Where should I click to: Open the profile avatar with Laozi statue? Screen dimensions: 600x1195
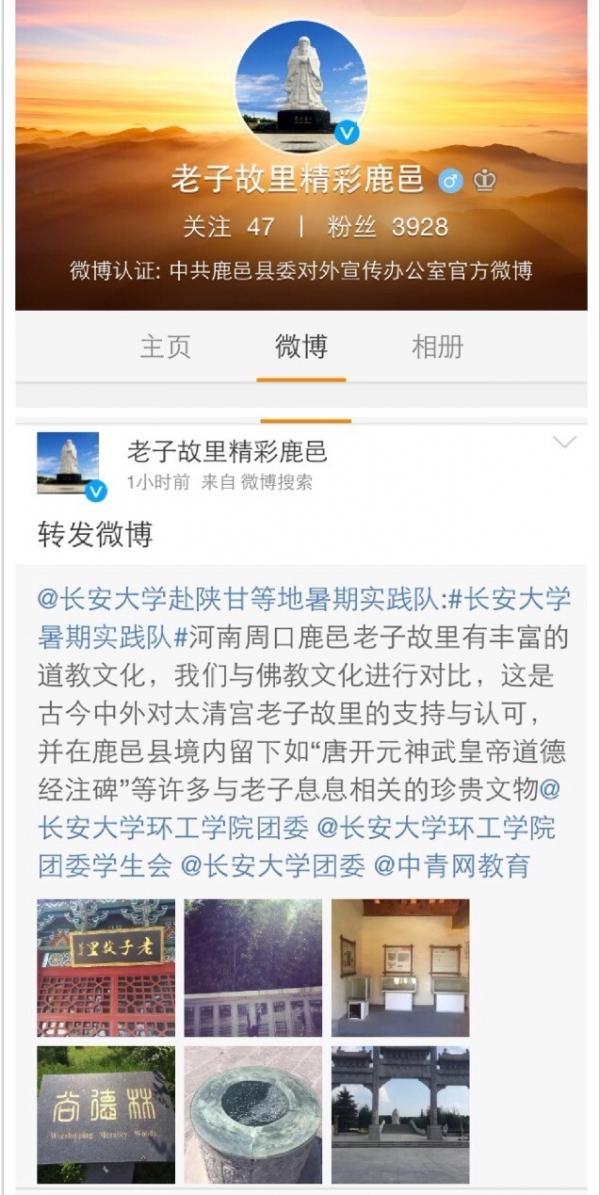pyautogui.click(x=301, y=85)
